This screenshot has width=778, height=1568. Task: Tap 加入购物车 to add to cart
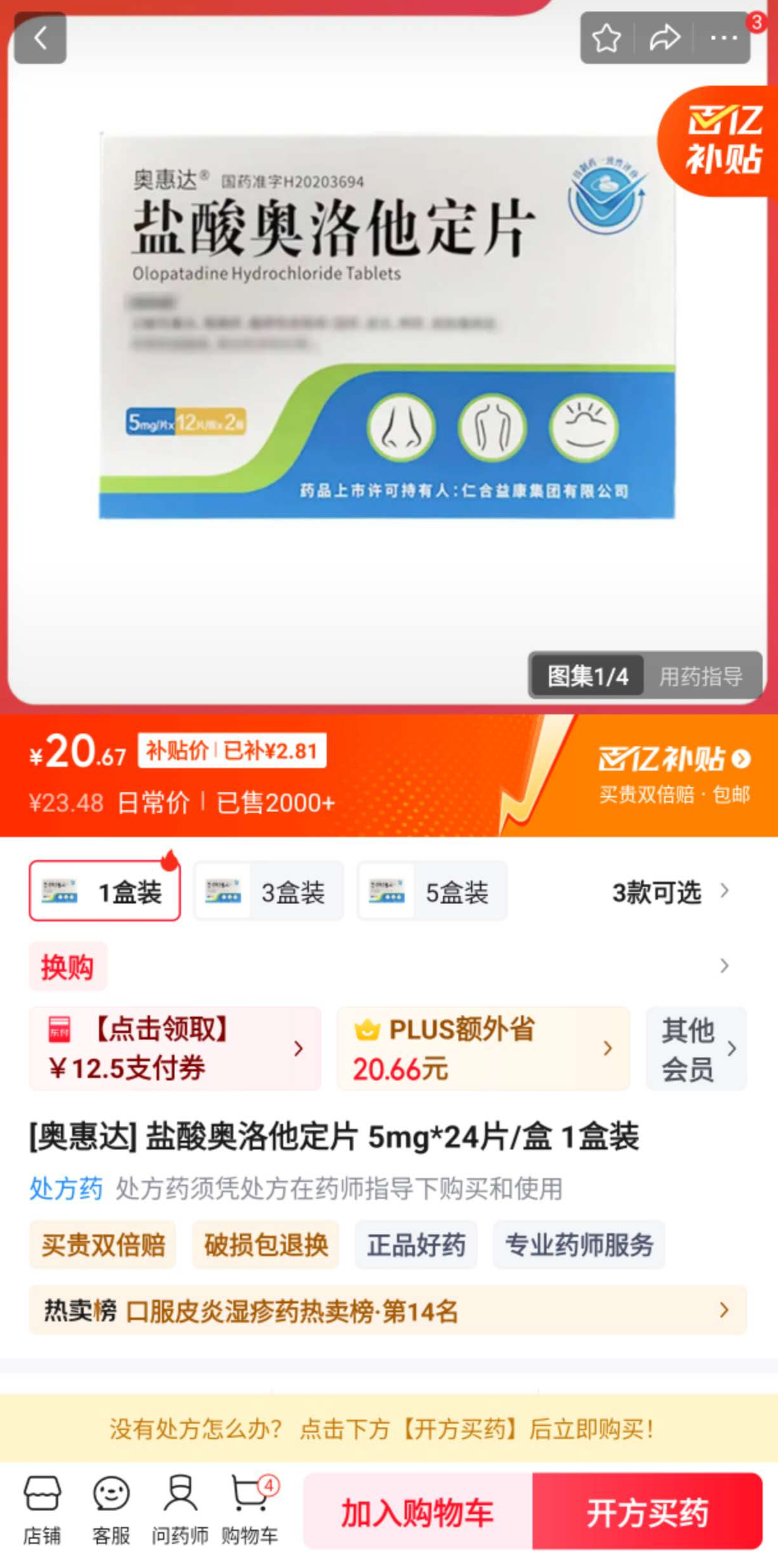pos(417,1512)
